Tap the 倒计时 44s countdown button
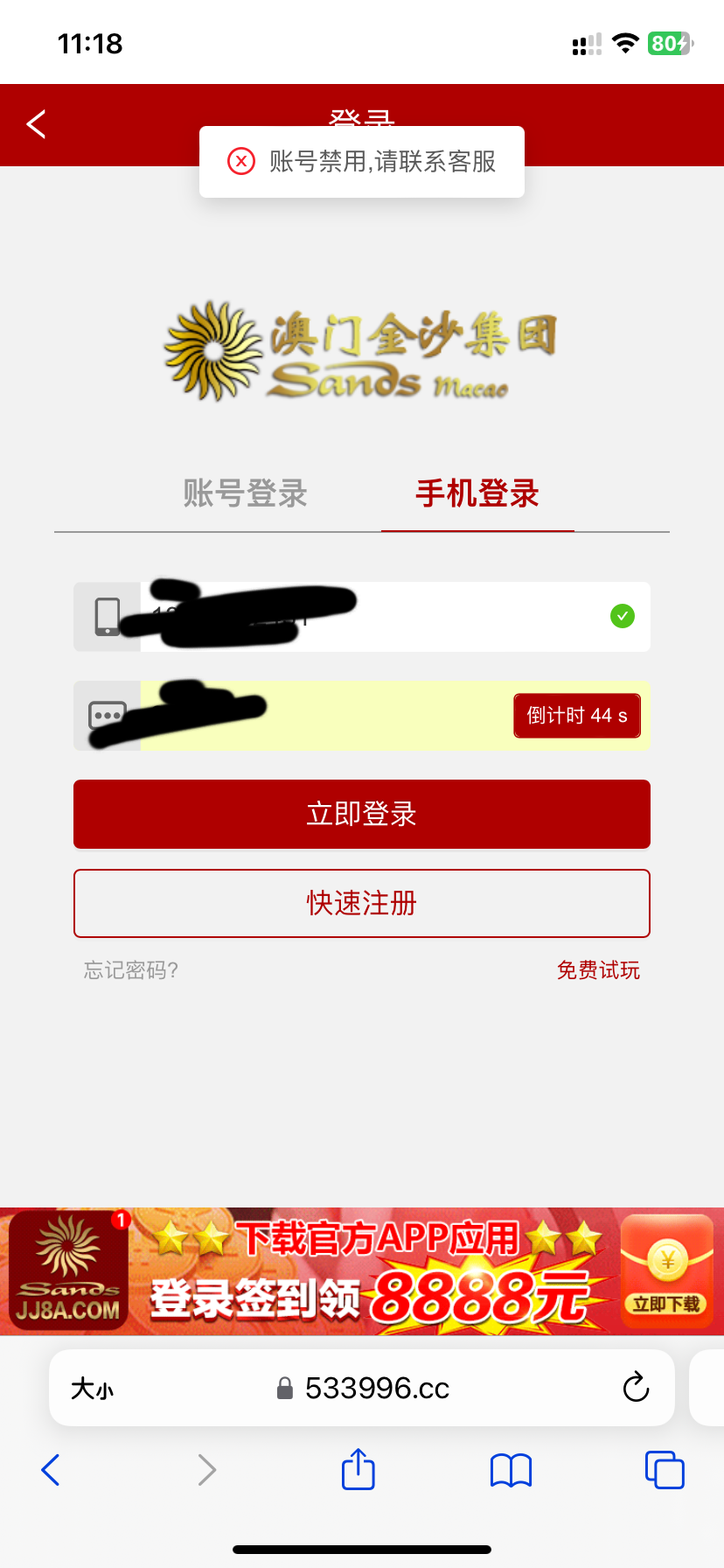724x1568 pixels. (x=576, y=715)
